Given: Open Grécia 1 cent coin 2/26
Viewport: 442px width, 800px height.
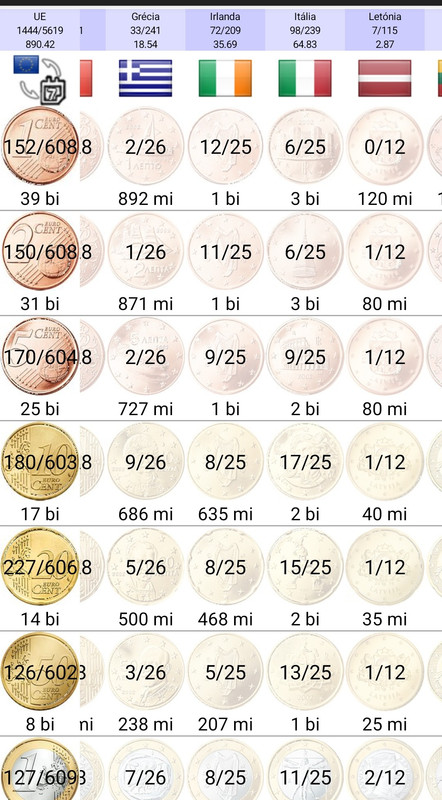Looking at the screenshot, I should pyautogui.click(x=145, y=146).
